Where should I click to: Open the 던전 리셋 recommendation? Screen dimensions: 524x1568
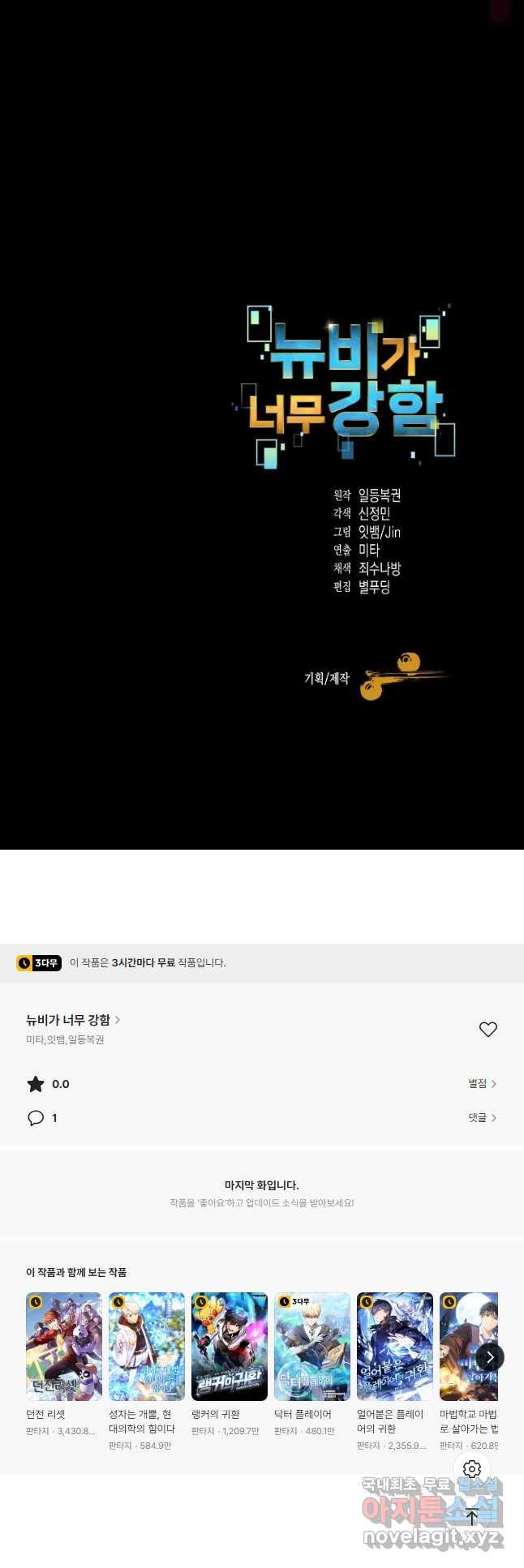click(64, 1347)
